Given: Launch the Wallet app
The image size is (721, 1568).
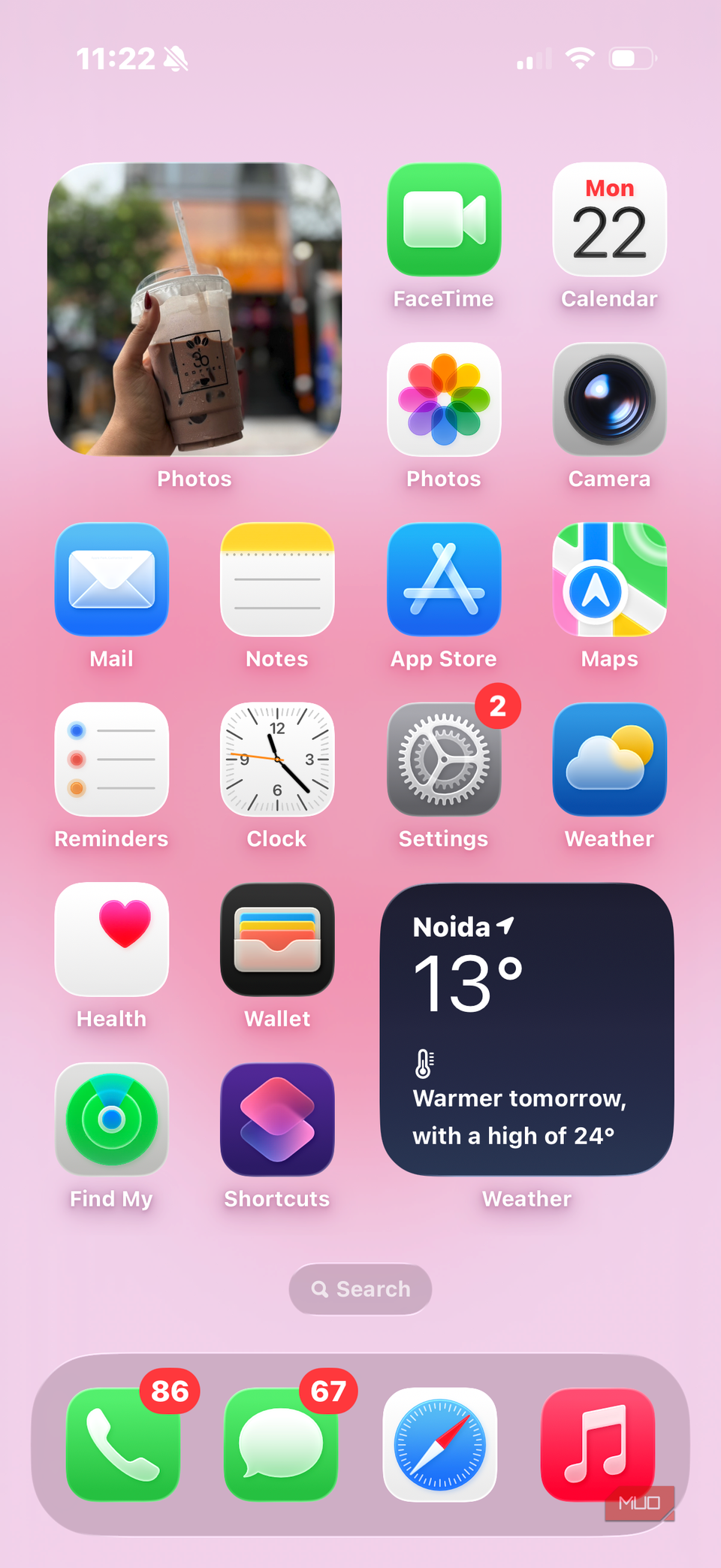Looking at the screenshot, I should coord(276,940).
